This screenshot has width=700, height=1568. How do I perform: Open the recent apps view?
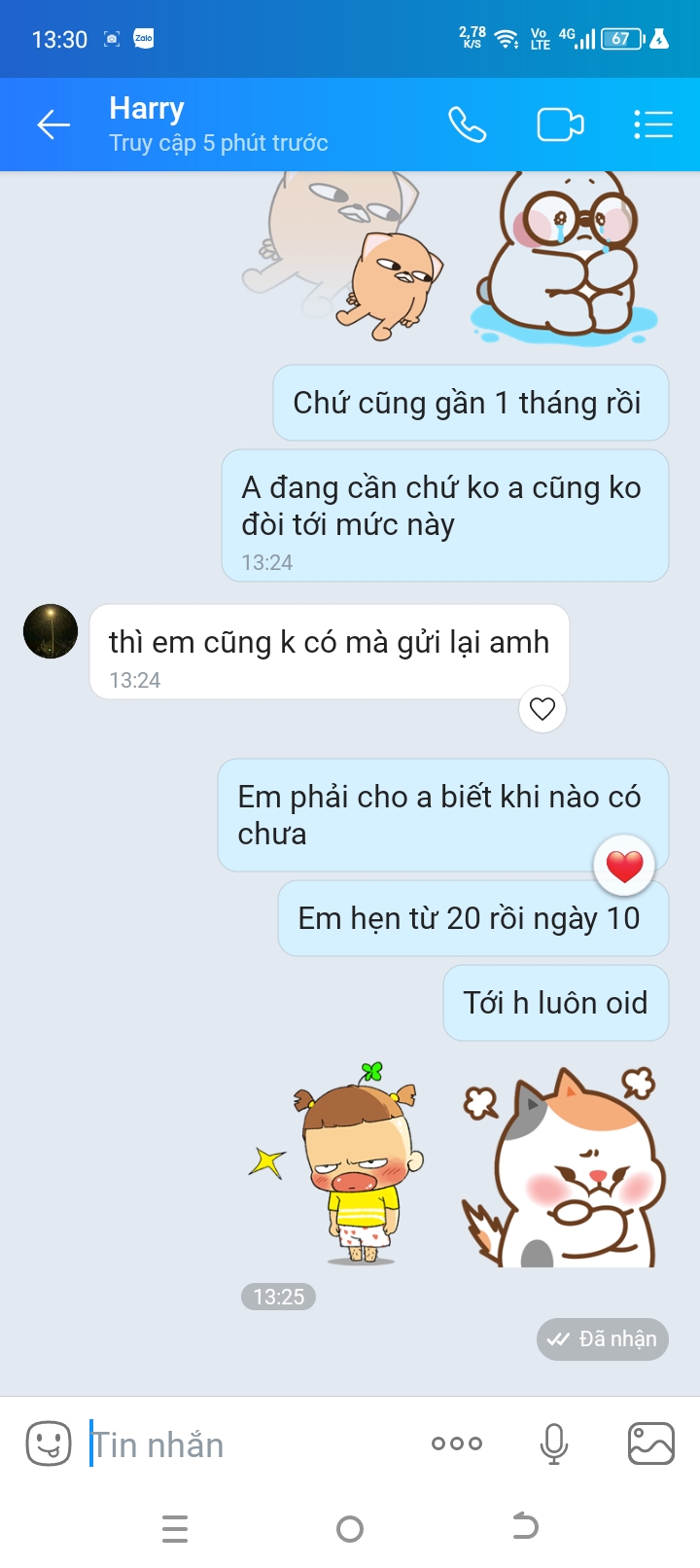point(175,1529)
